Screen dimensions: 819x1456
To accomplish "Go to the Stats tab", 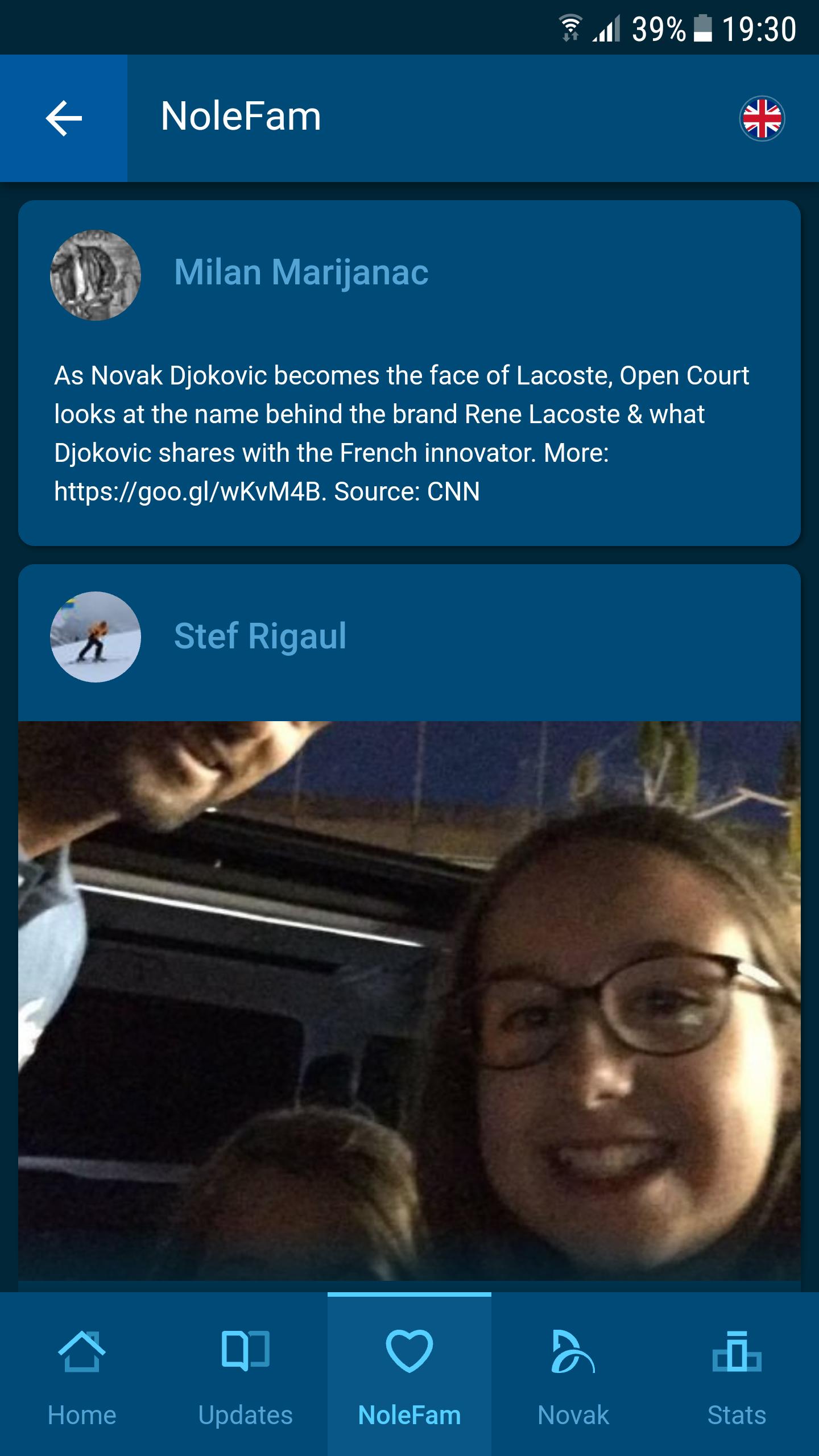I will [x=737, y=1374].
